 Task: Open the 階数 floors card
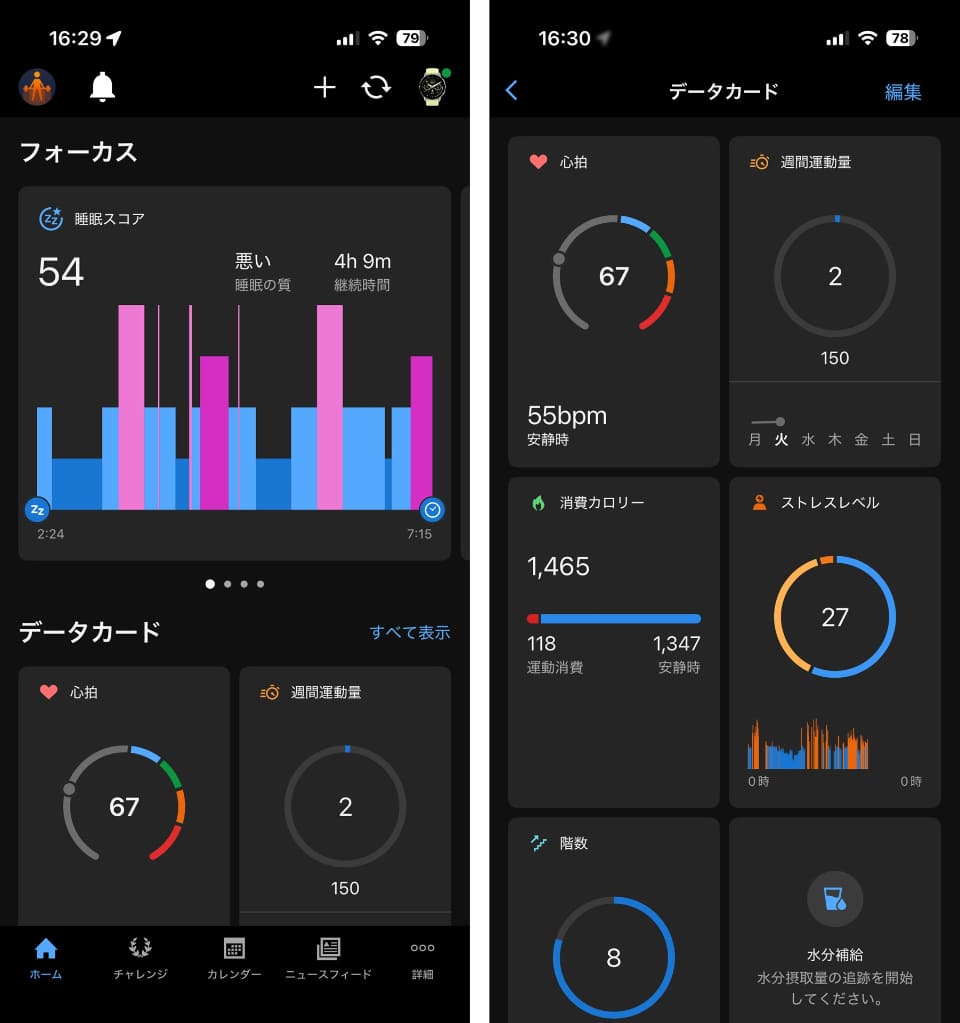pos(613,921)
